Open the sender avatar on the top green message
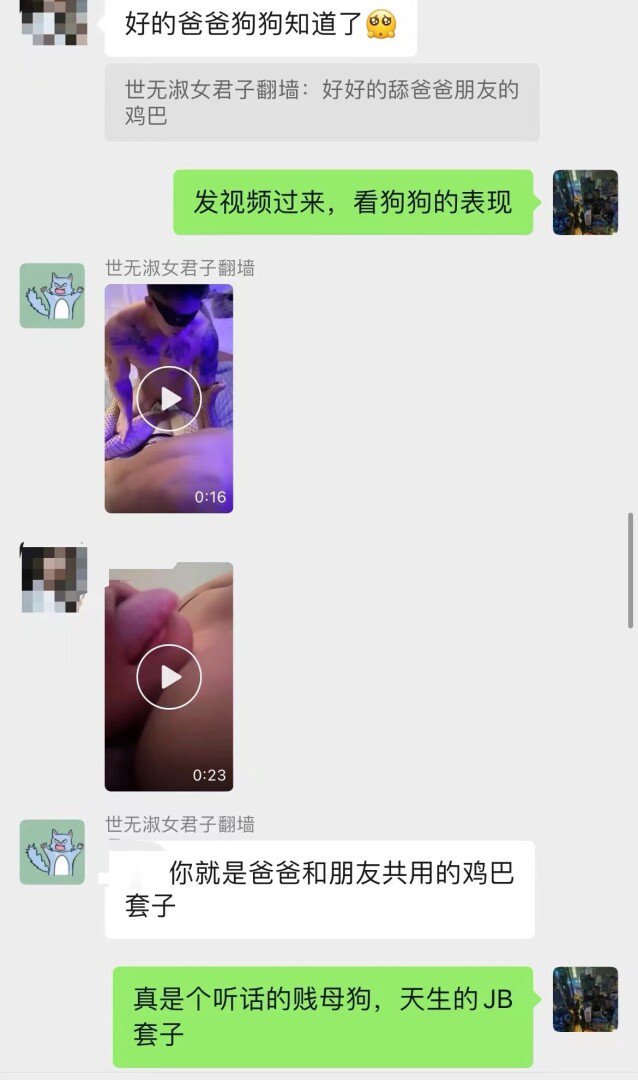Screen dimensions: 638x1080 pyautogui.click(x=585, y=202)
